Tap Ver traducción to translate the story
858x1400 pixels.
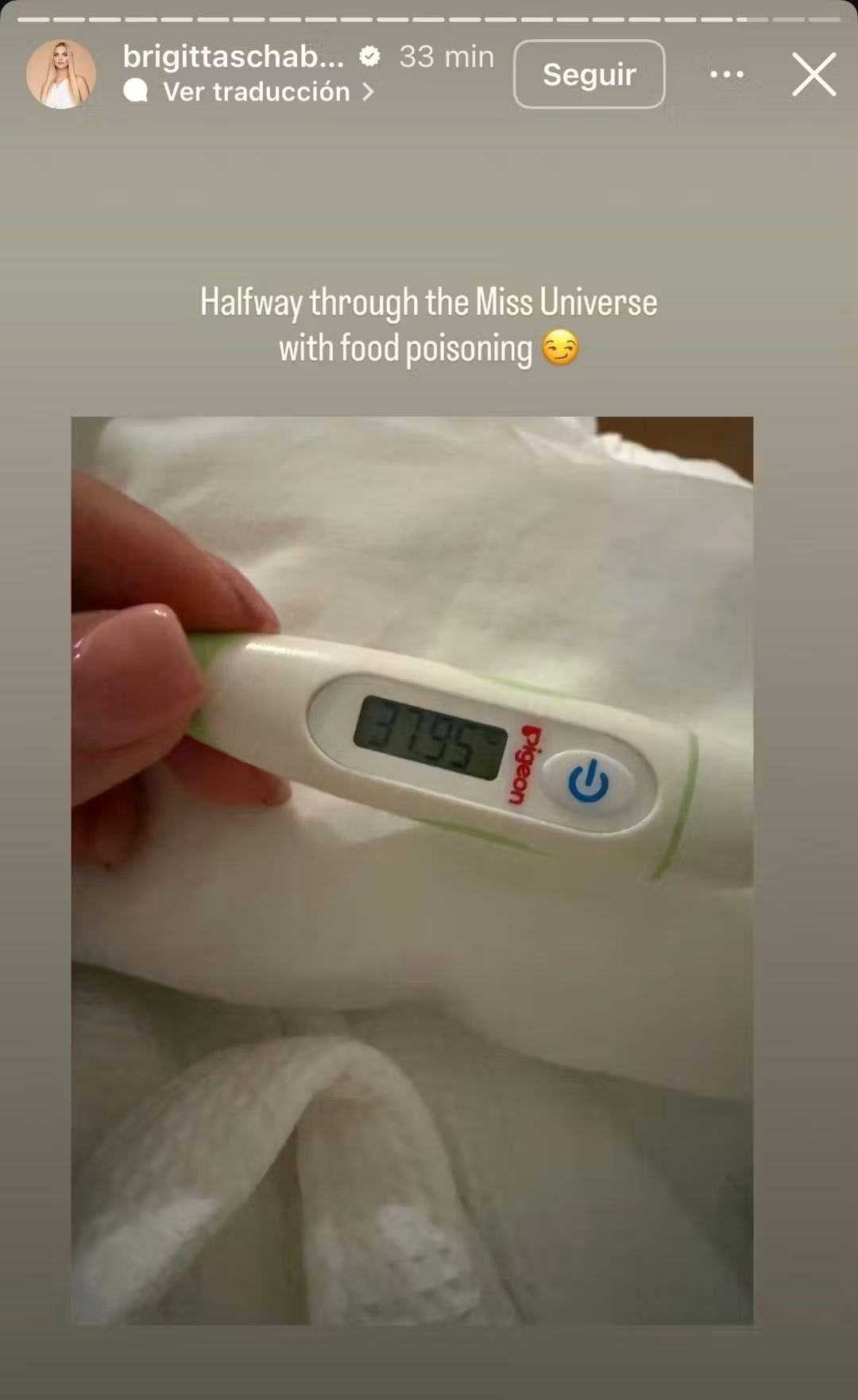256,92
